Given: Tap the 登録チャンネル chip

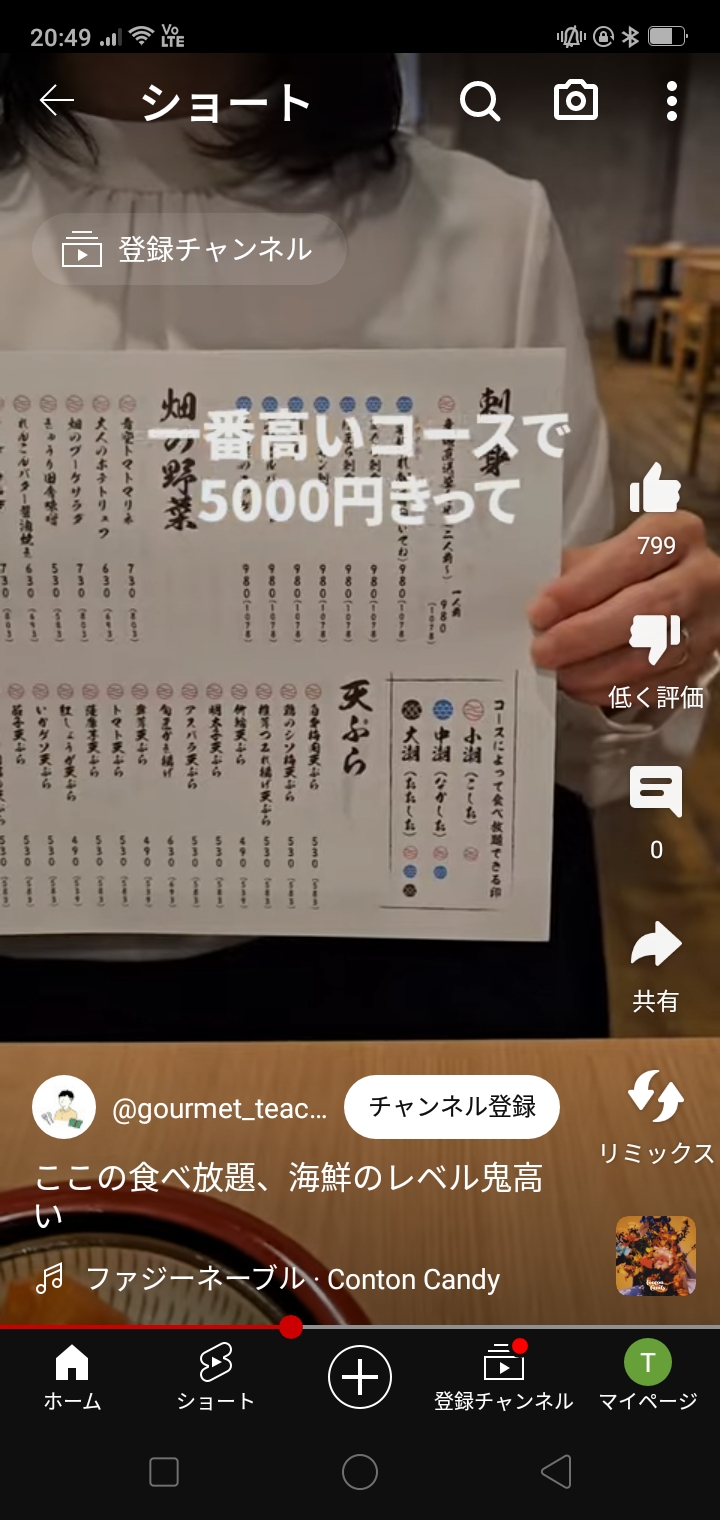Looking at the screenshot, I should pyautogui.click(x=190, y=249).
